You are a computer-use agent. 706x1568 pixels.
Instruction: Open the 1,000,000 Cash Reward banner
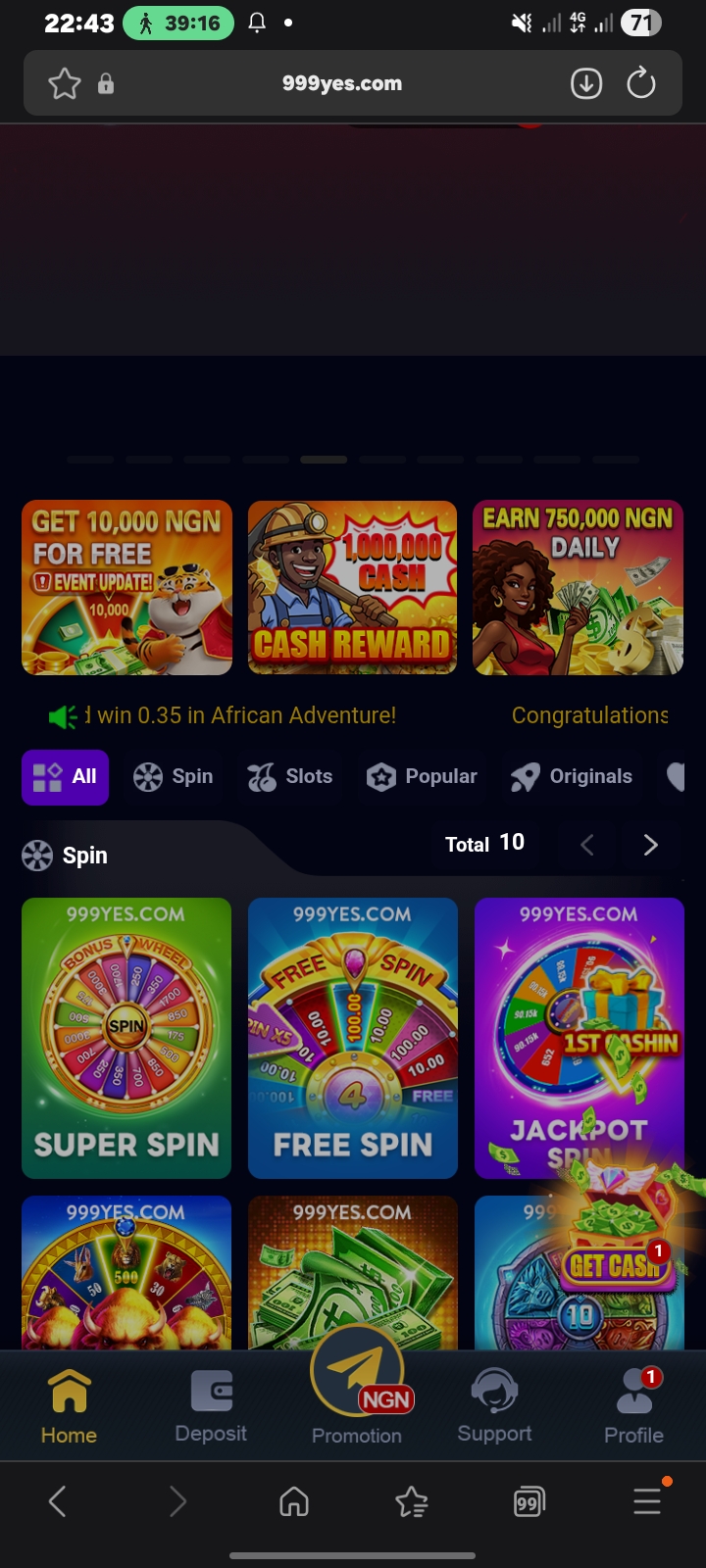pyautogui.click(x=353, y=588)
